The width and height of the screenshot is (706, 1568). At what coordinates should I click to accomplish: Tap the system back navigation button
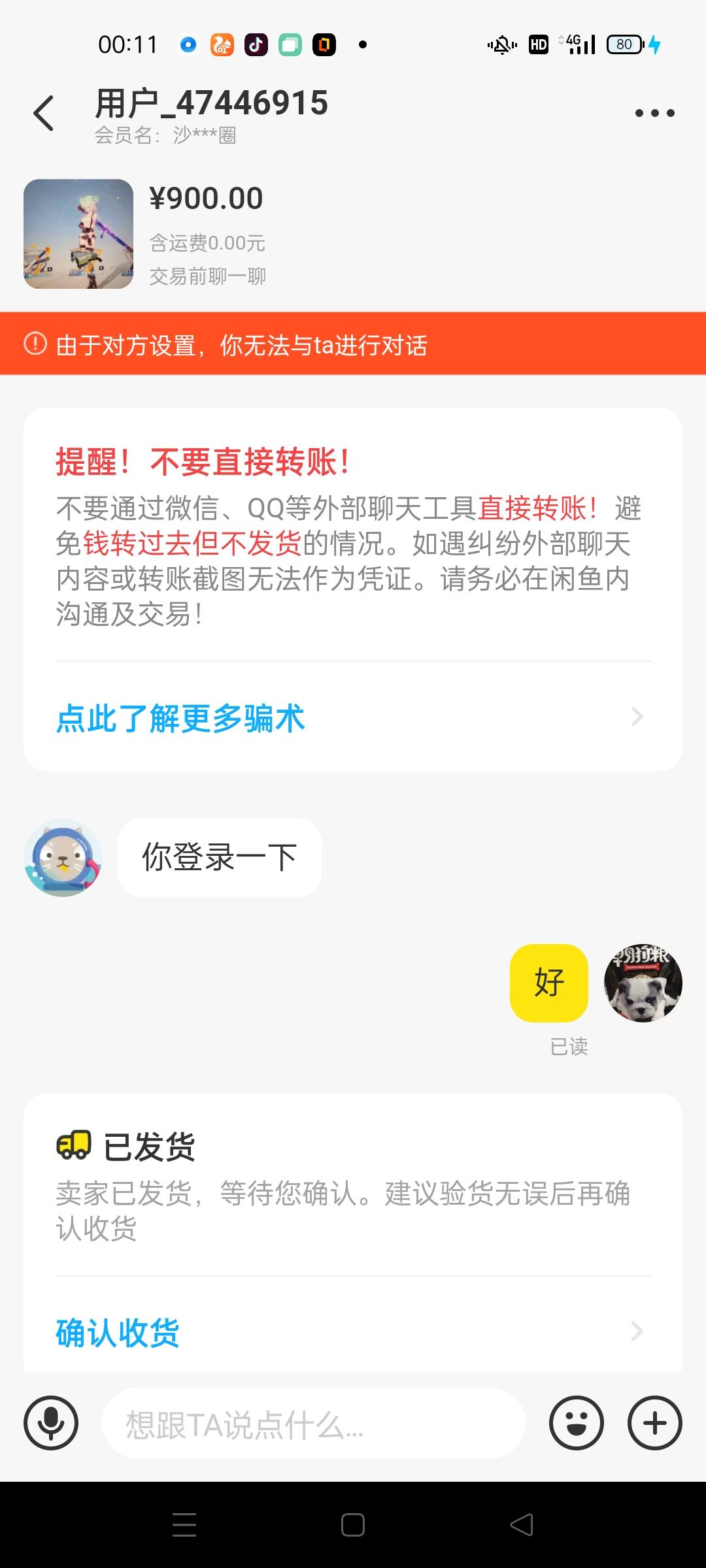pos(522,1526)
